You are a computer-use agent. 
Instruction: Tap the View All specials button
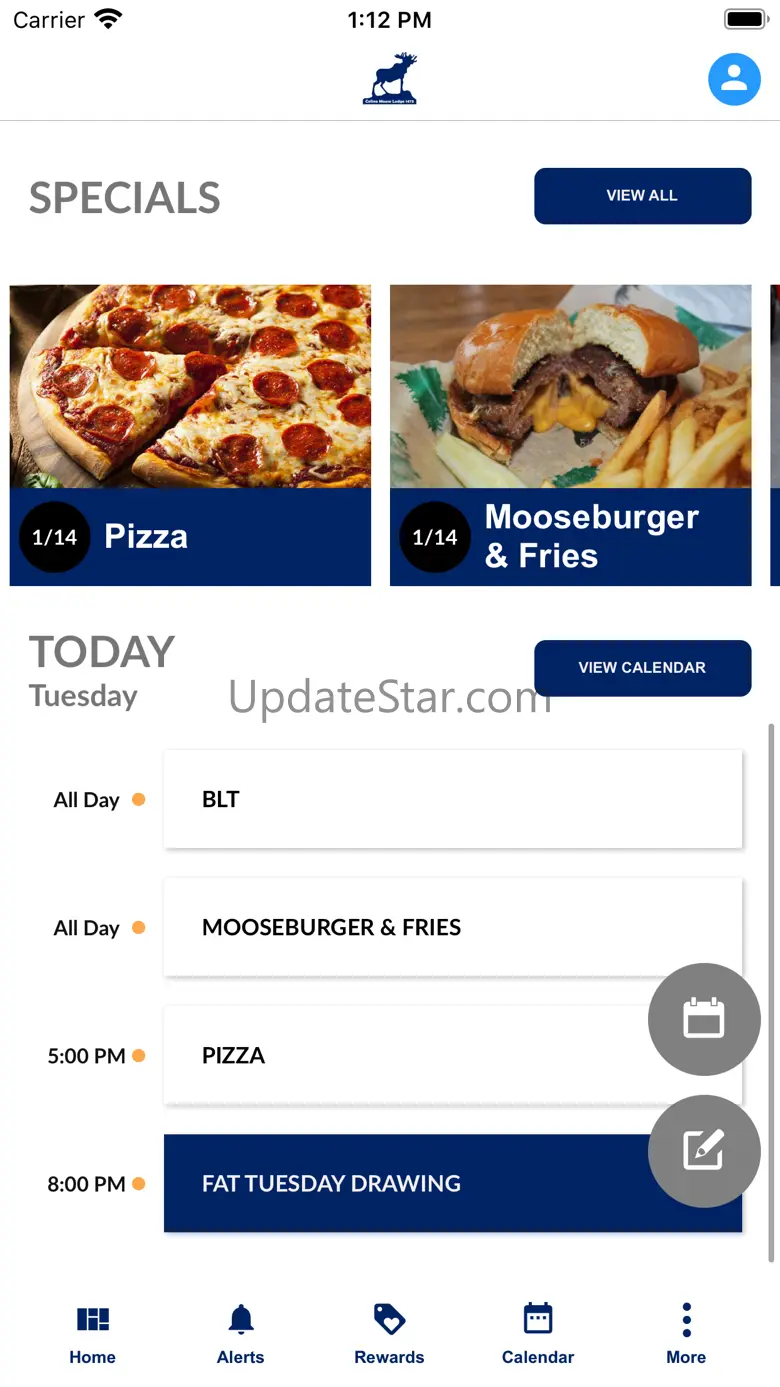(642, 196)
